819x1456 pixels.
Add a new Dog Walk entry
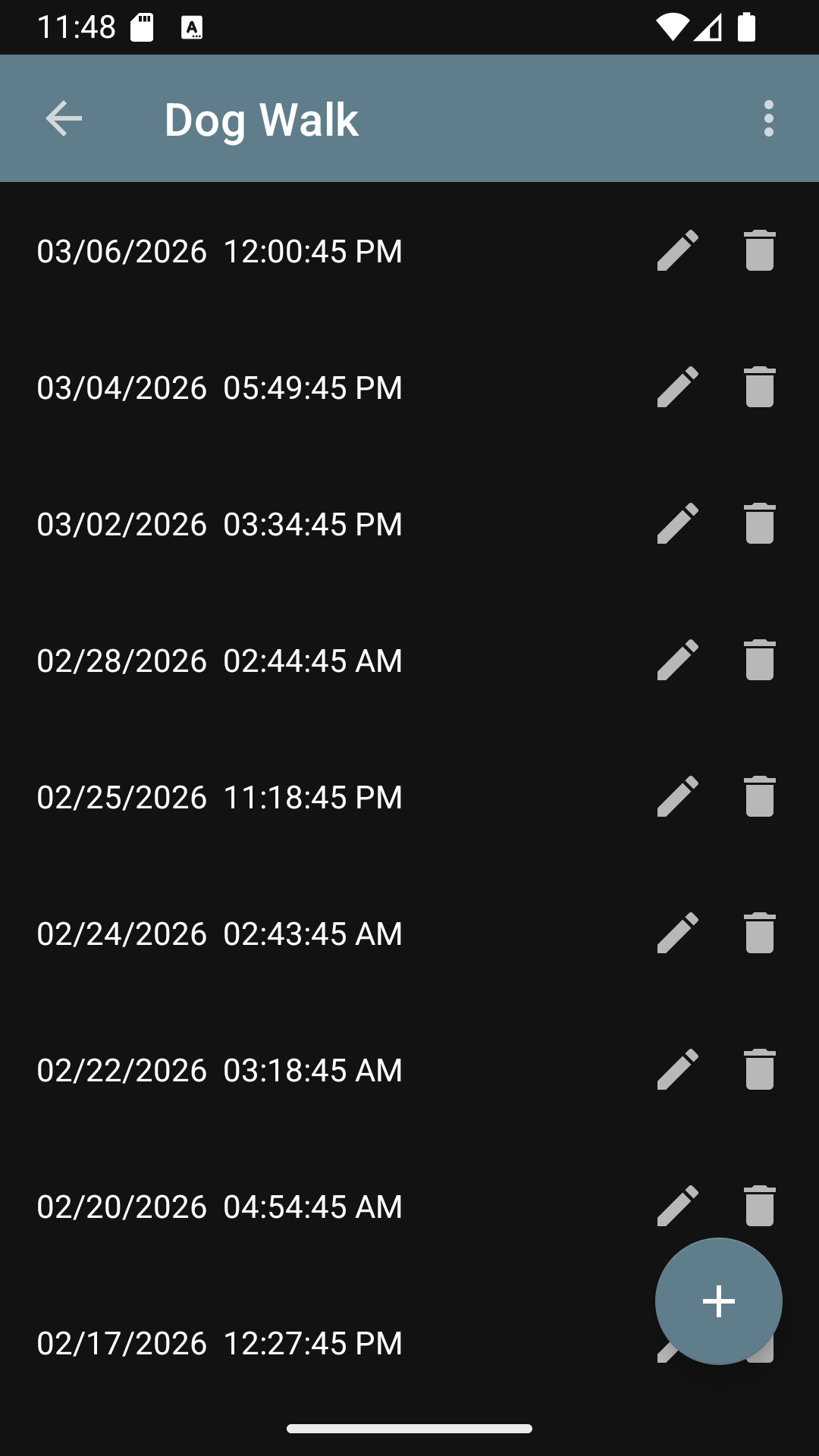pos(718,1301)
